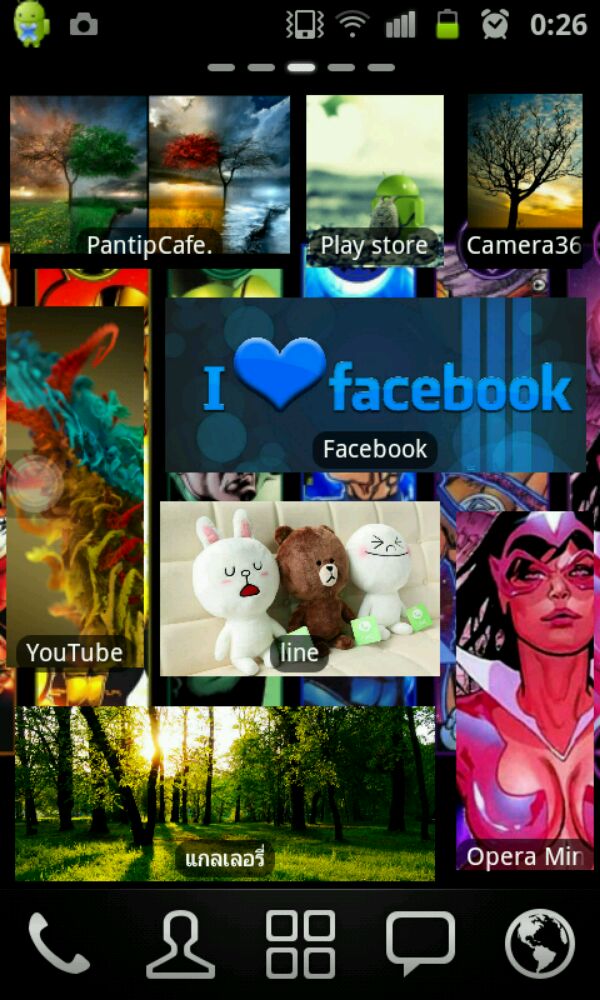Open the line app tile

(x=300, y=588)
